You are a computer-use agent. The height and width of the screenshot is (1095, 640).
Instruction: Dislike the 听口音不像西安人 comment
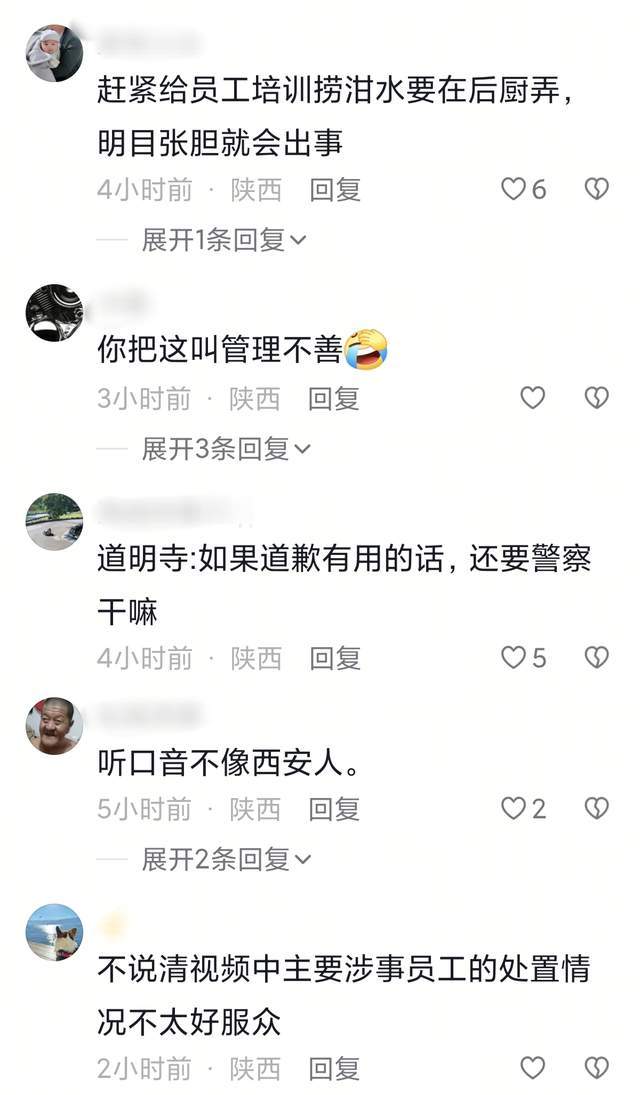tap(596, 808)
